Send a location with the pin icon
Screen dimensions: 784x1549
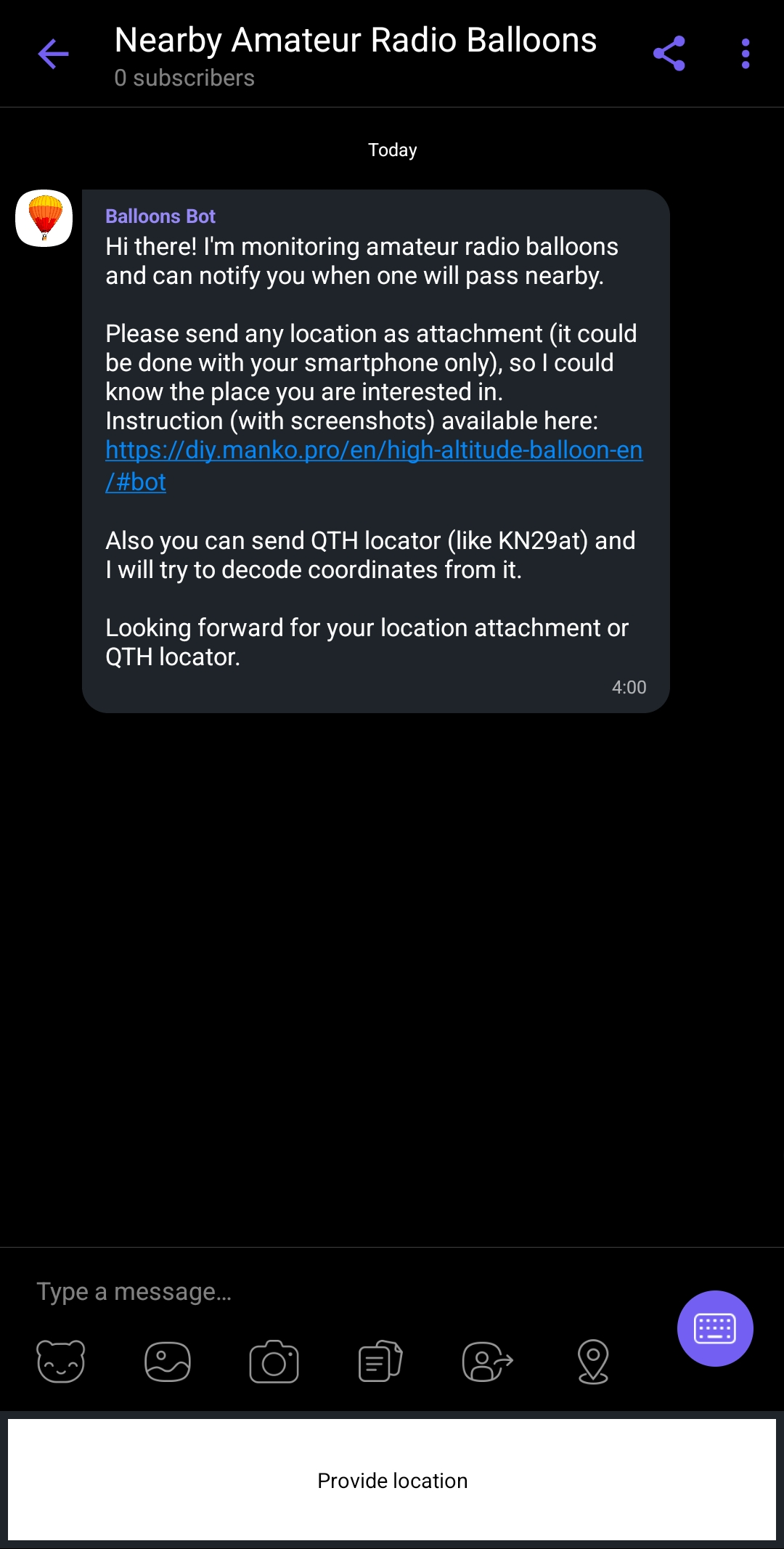click(x=593, y=1362)
